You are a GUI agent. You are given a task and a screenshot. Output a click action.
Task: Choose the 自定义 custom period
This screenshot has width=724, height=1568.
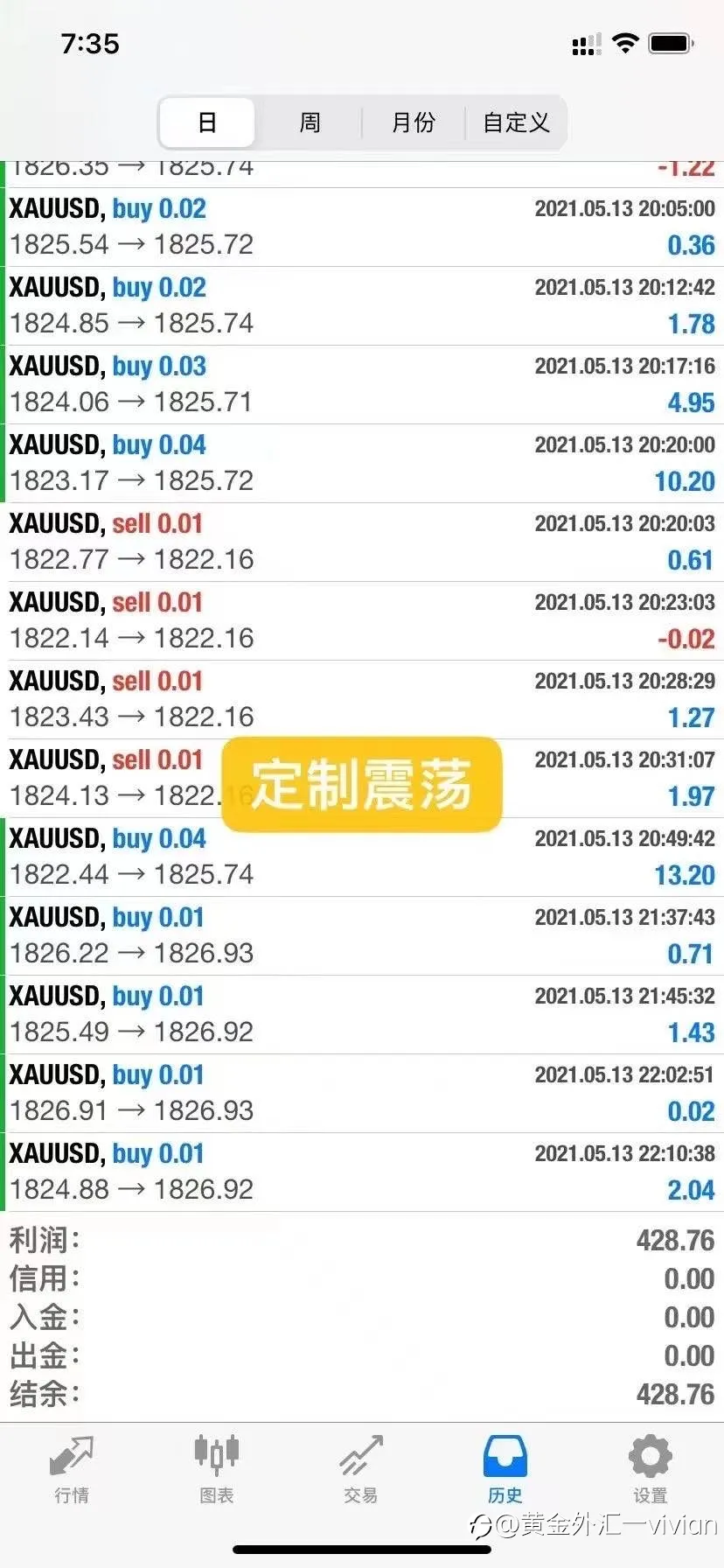pos(516,122)
